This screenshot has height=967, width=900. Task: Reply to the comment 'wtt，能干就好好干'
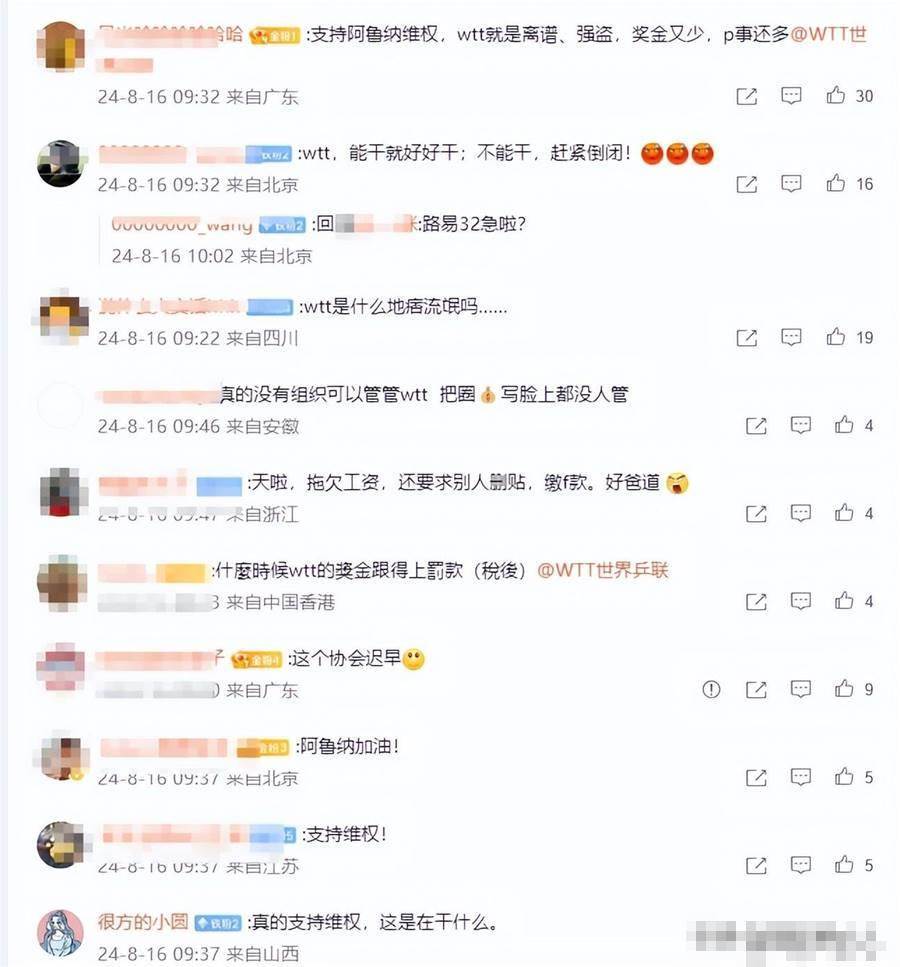click(791, 184)
